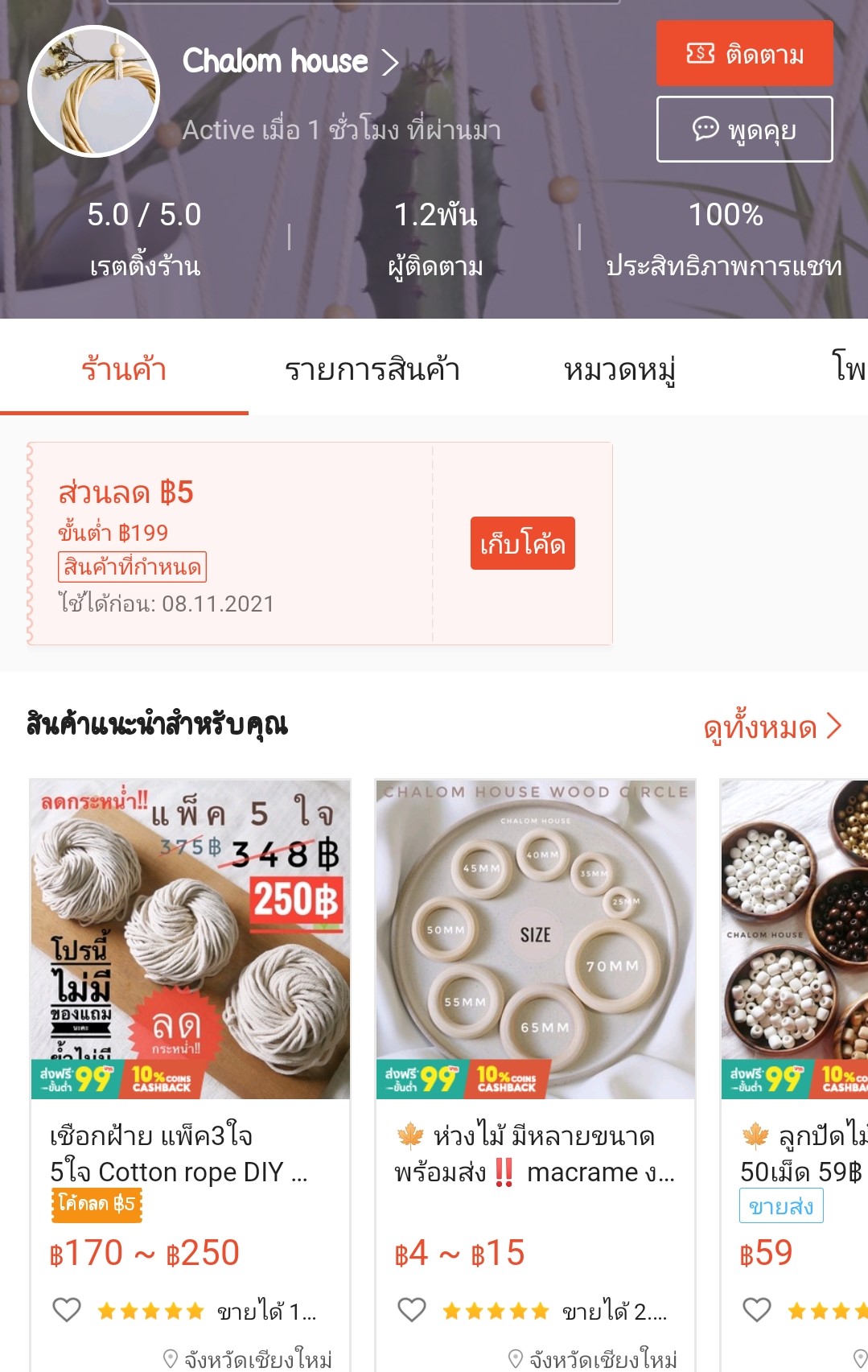Collect the ฿5 discount with เก็บโค้ด
The width and height of the screenshot is (868, 1372).
point(522,543)
